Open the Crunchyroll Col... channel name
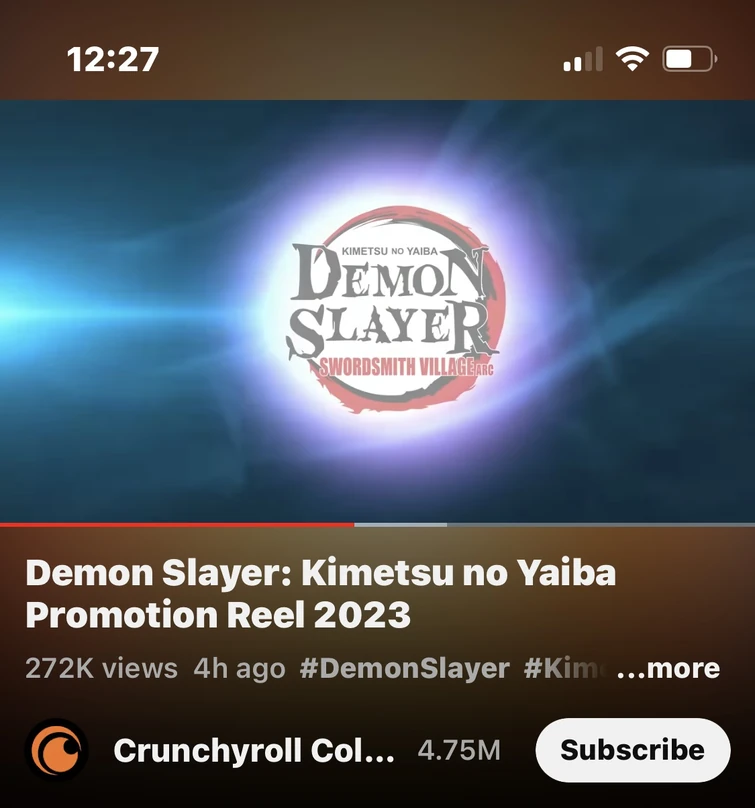The width and height of the screenshot is (755, 808). [x=254, y=750]
